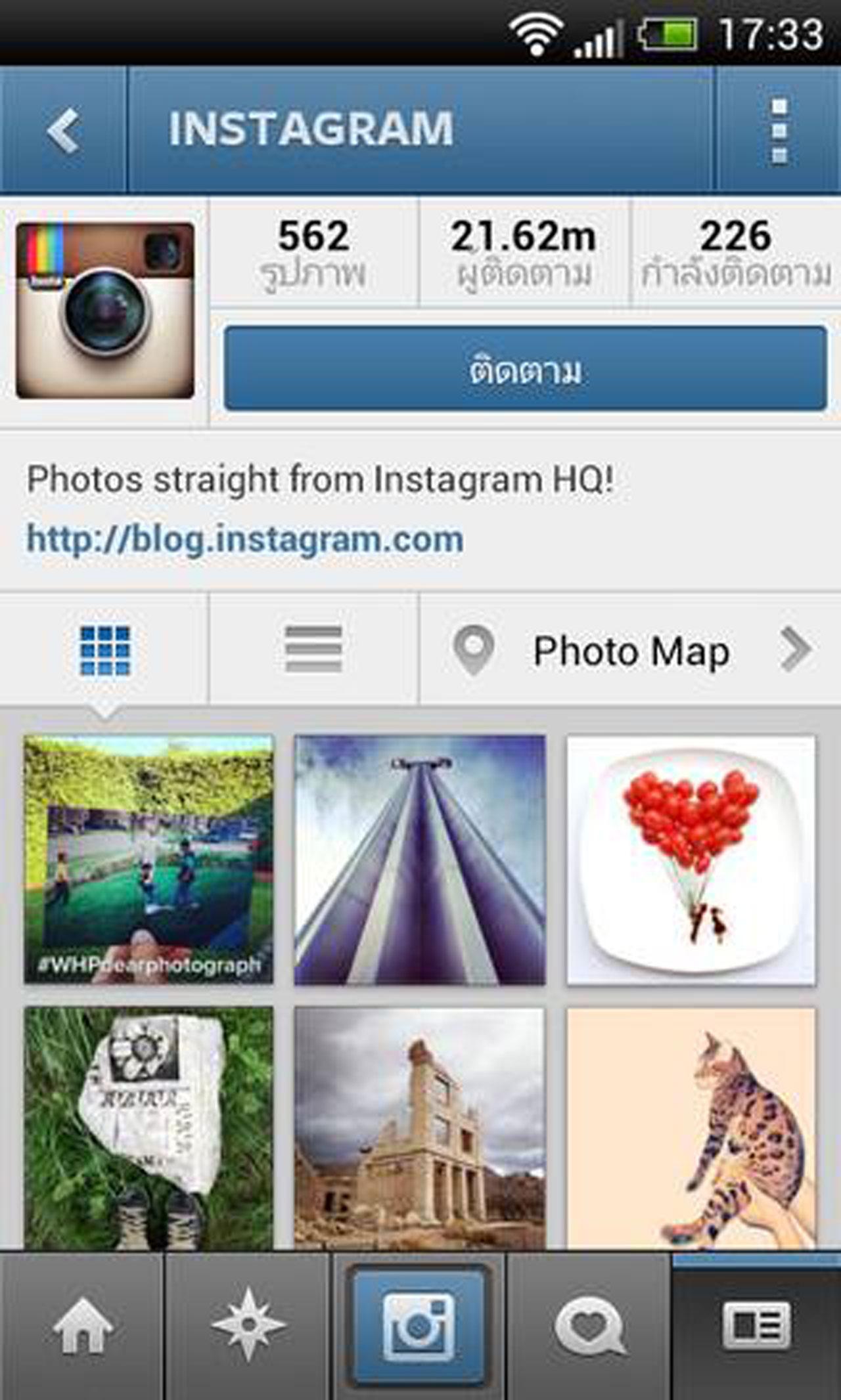Screen dimensions: 841x1400
Task: Open the white rock on grass photo
Action: click(x=148, y=1128)
